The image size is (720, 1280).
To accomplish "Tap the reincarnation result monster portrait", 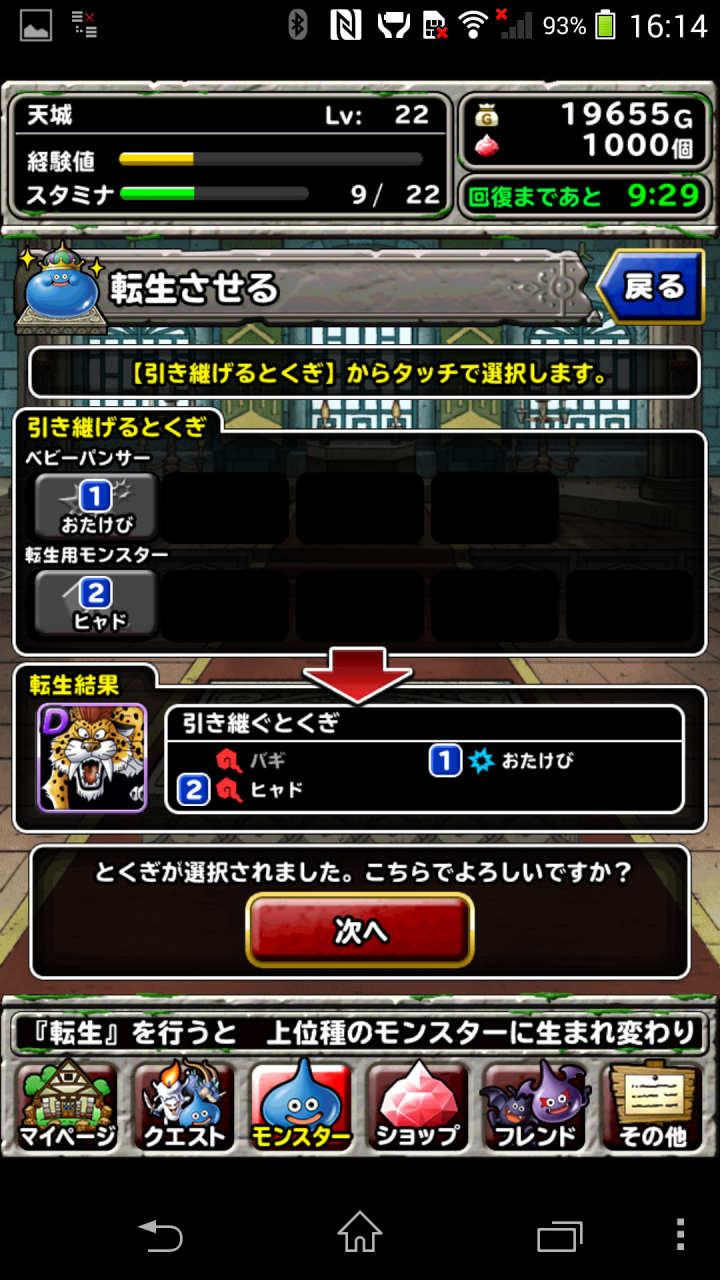I will (92, 757).
